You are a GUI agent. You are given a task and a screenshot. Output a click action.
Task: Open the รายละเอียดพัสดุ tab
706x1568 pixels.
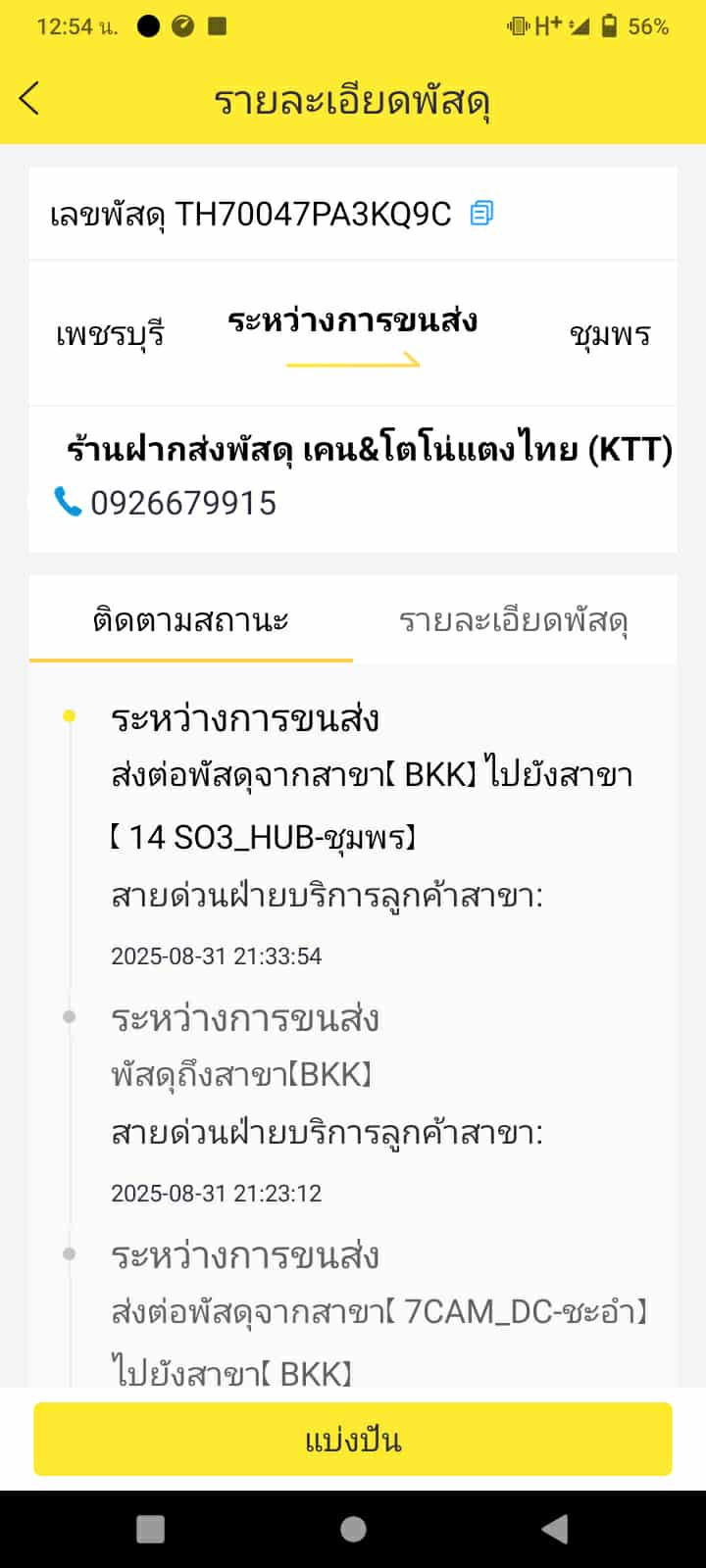514,620
